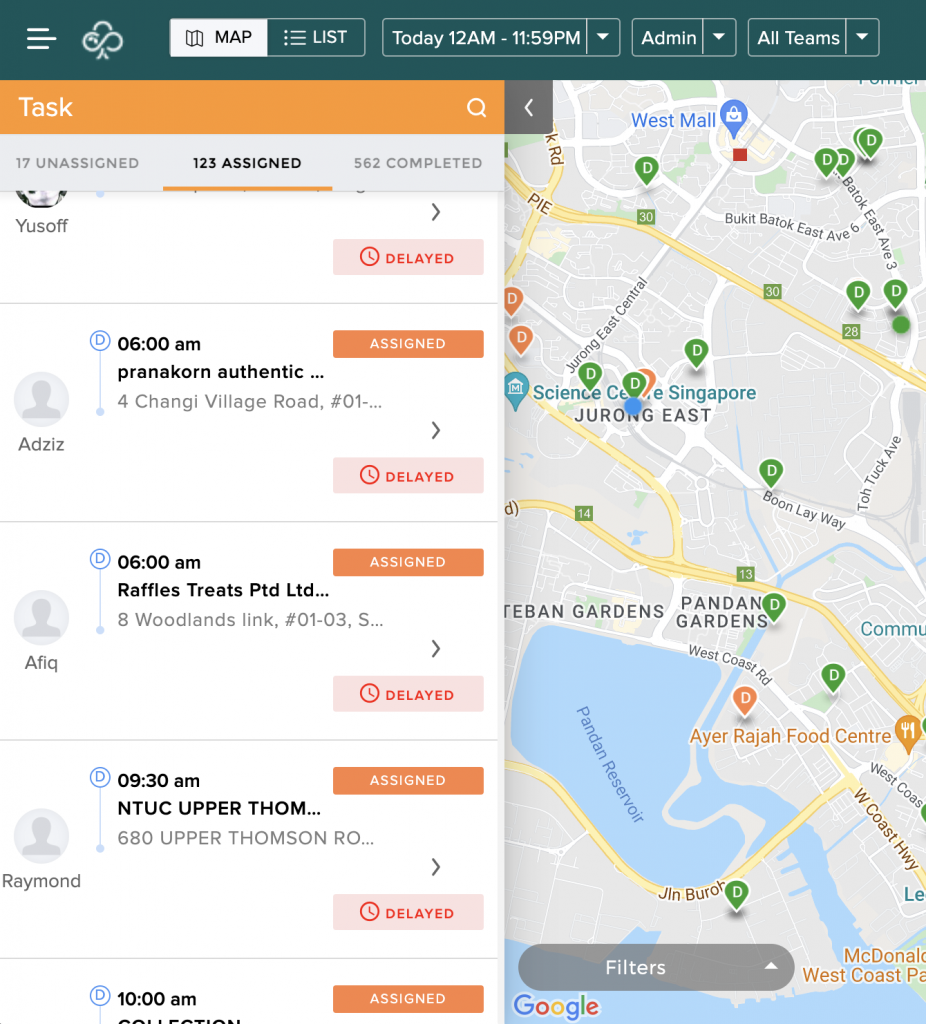Tap the delivery pin near Jln Buroh
The width and height of the screenshot is (926, 1024).
tap(737, 893)
